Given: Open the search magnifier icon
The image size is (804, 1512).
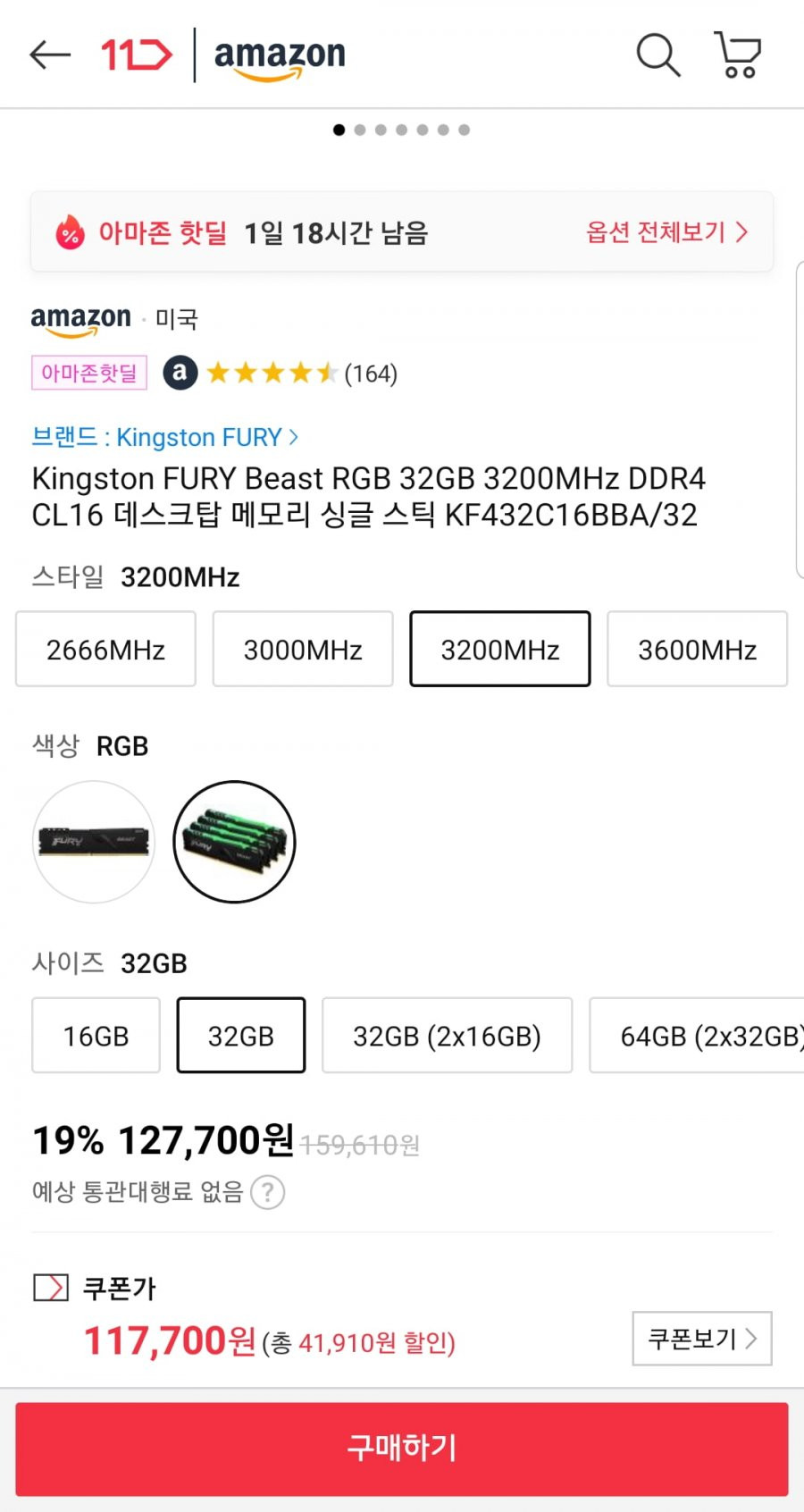Looking at the screenshot, I should pos(658,55).
